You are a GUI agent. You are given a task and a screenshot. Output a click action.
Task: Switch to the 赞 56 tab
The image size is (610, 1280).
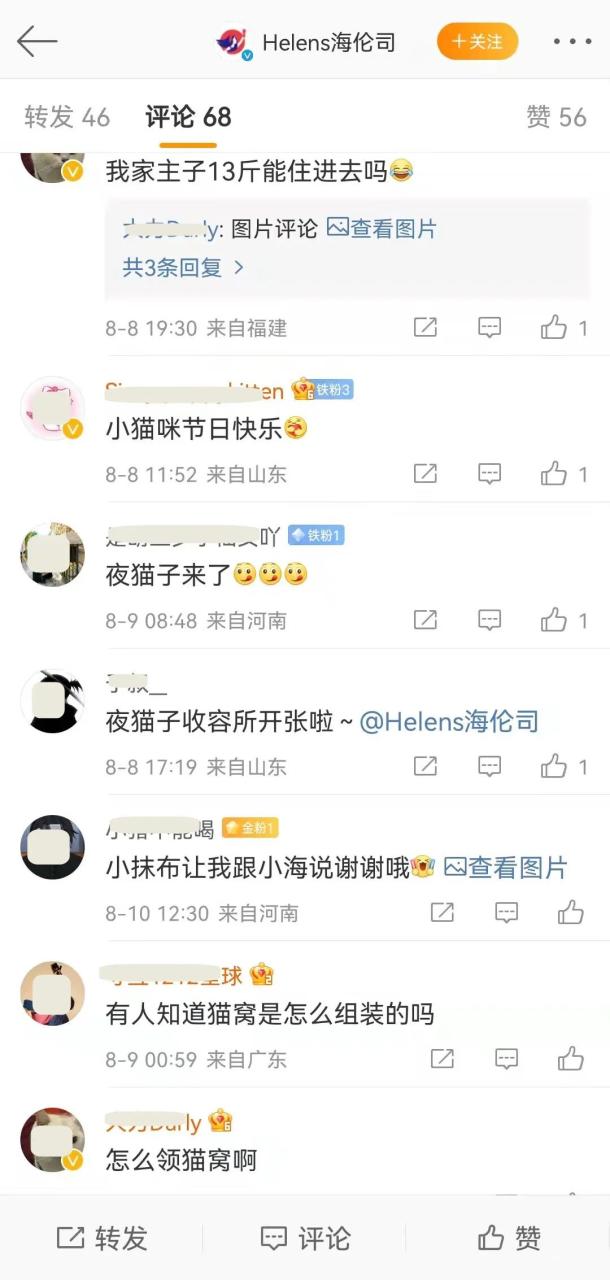point(556,117)
